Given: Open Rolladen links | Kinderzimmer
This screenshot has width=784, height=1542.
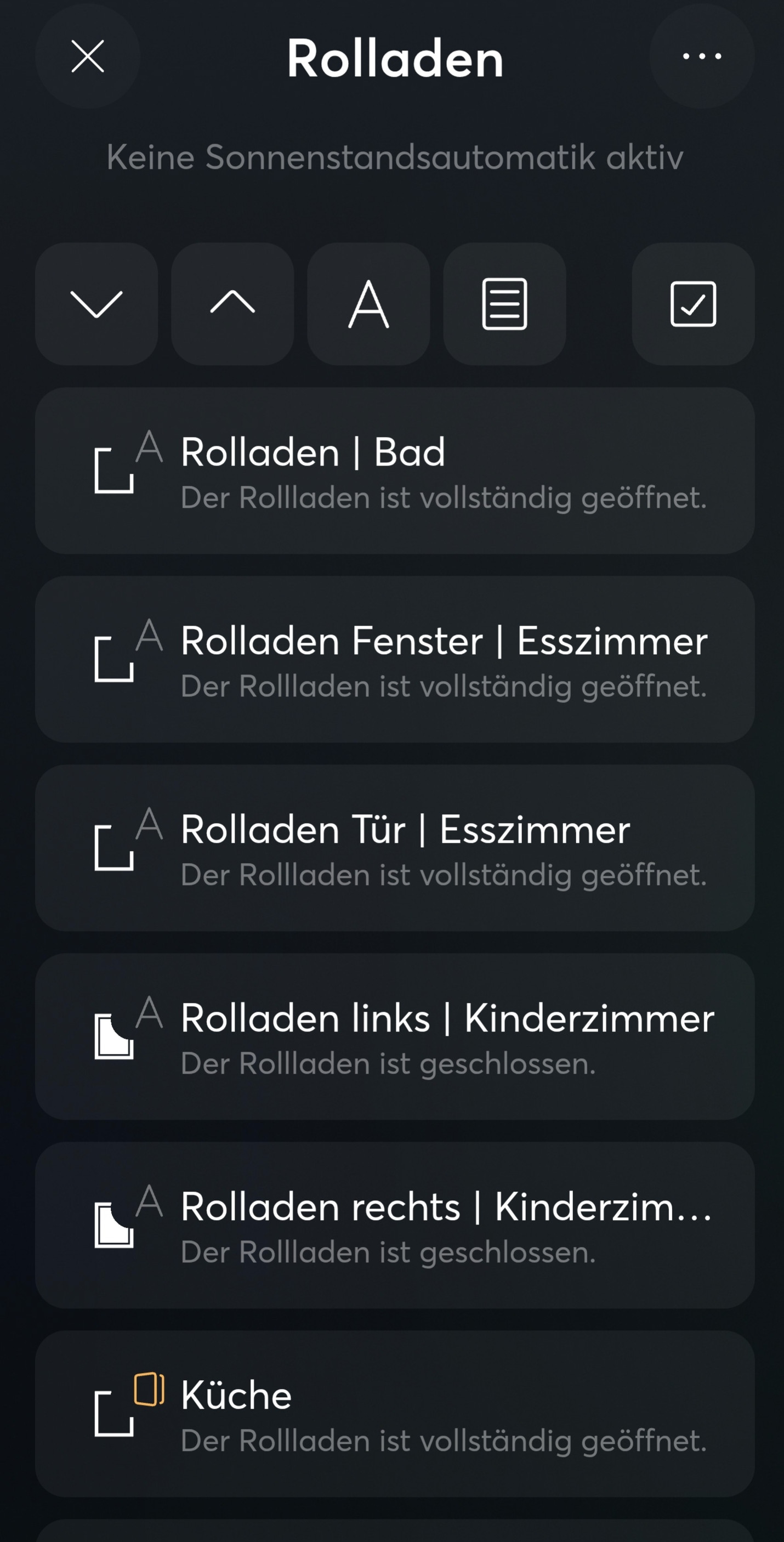Looking at the screenshot, I should [394, 1036].
